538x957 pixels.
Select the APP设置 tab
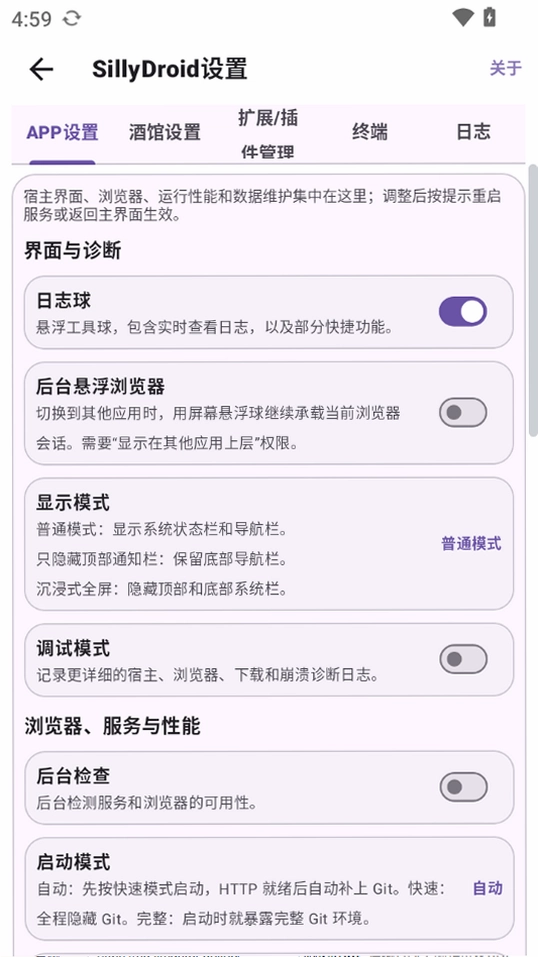[62, 132]
